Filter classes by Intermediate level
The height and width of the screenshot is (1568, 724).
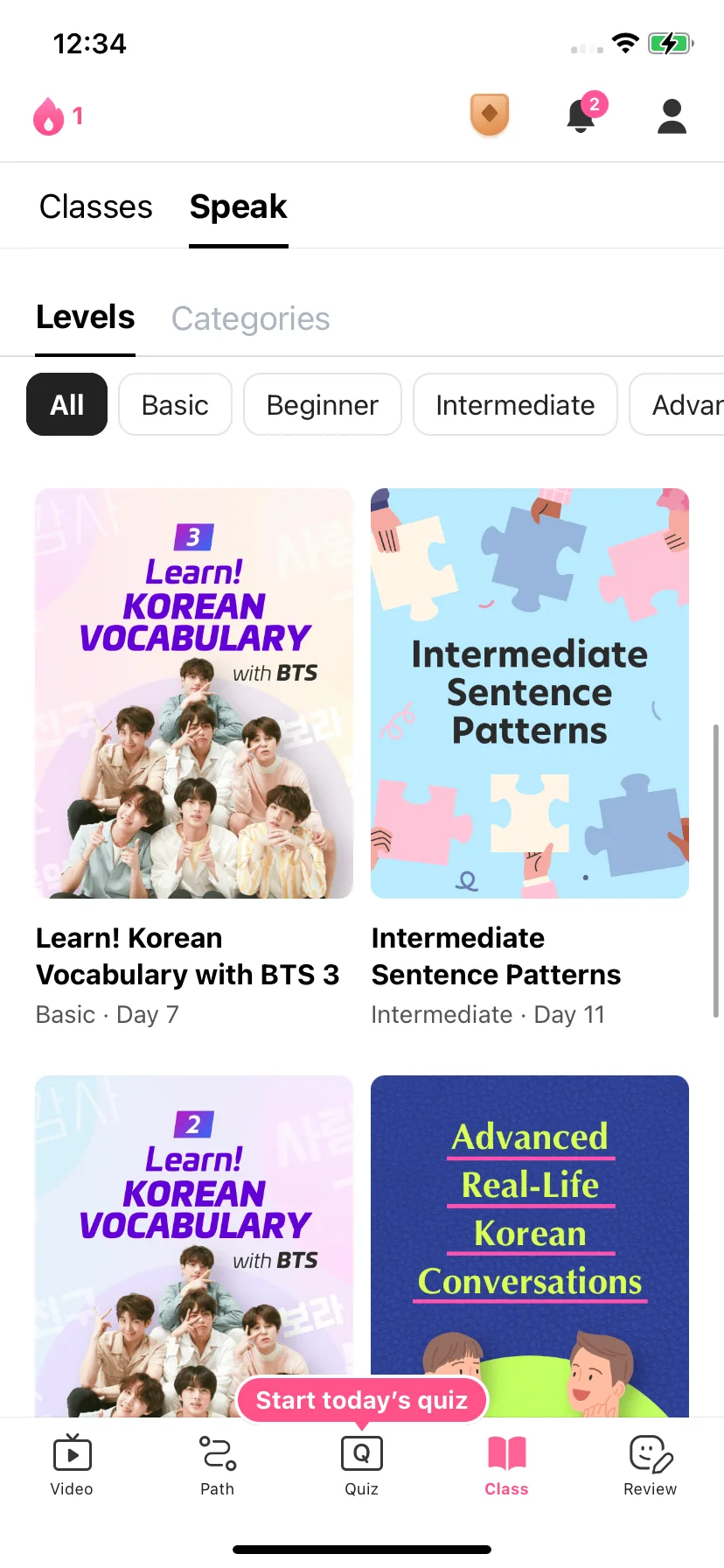coord(515,405)
